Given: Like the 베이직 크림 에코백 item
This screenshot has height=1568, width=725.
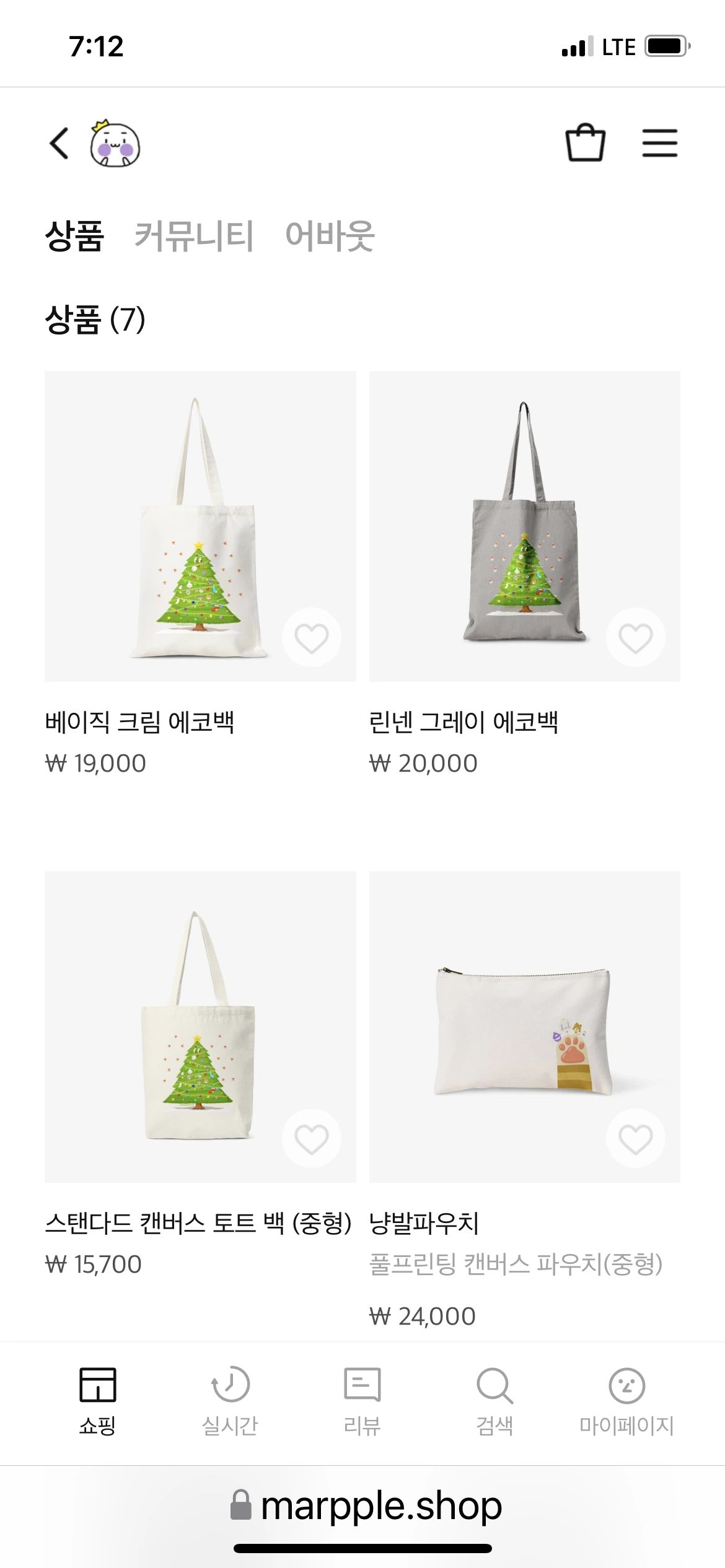Looking at the screenshot, I should point(311,638).
